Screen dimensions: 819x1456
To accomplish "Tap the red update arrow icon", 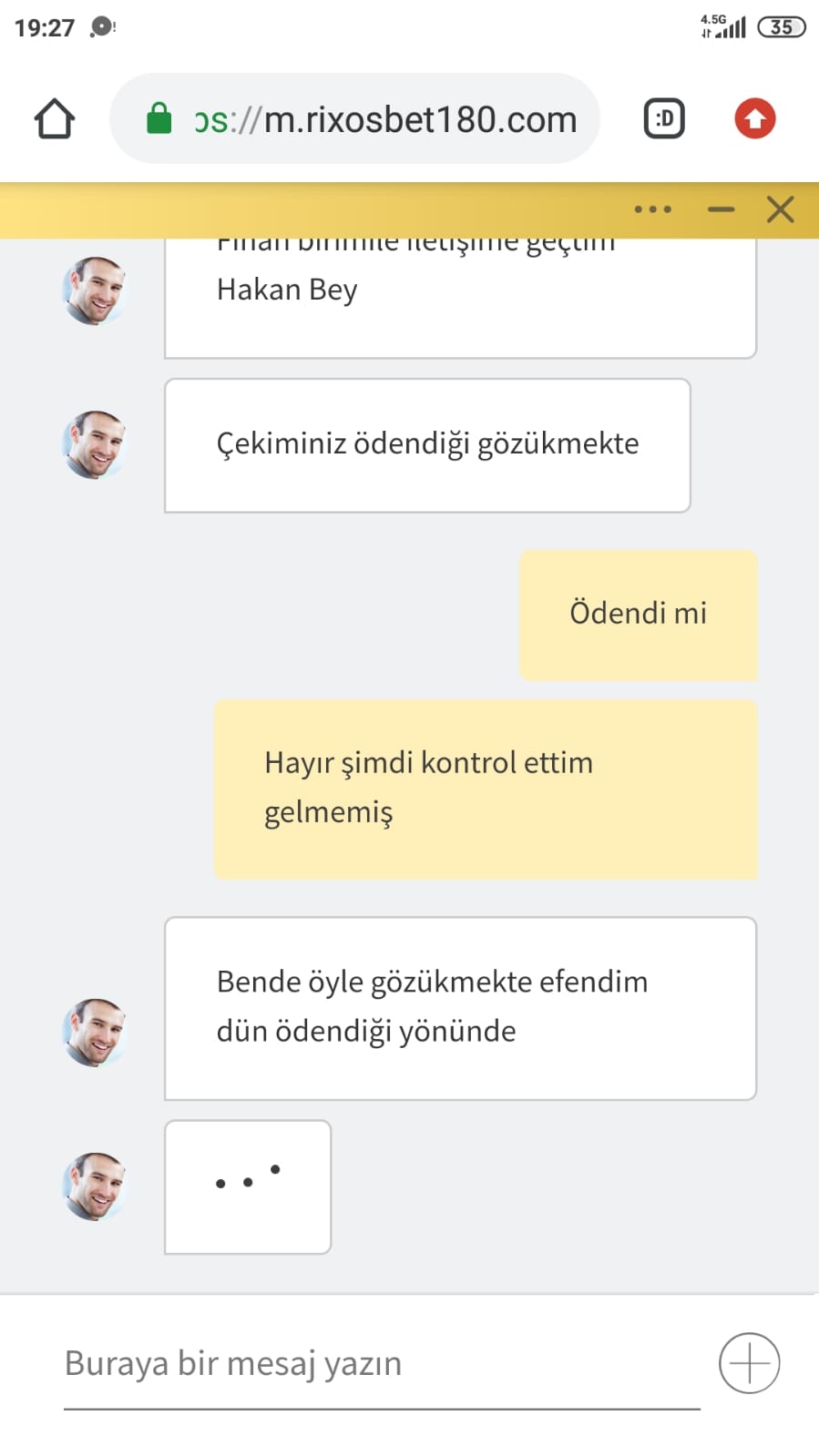I will point(755,118).
